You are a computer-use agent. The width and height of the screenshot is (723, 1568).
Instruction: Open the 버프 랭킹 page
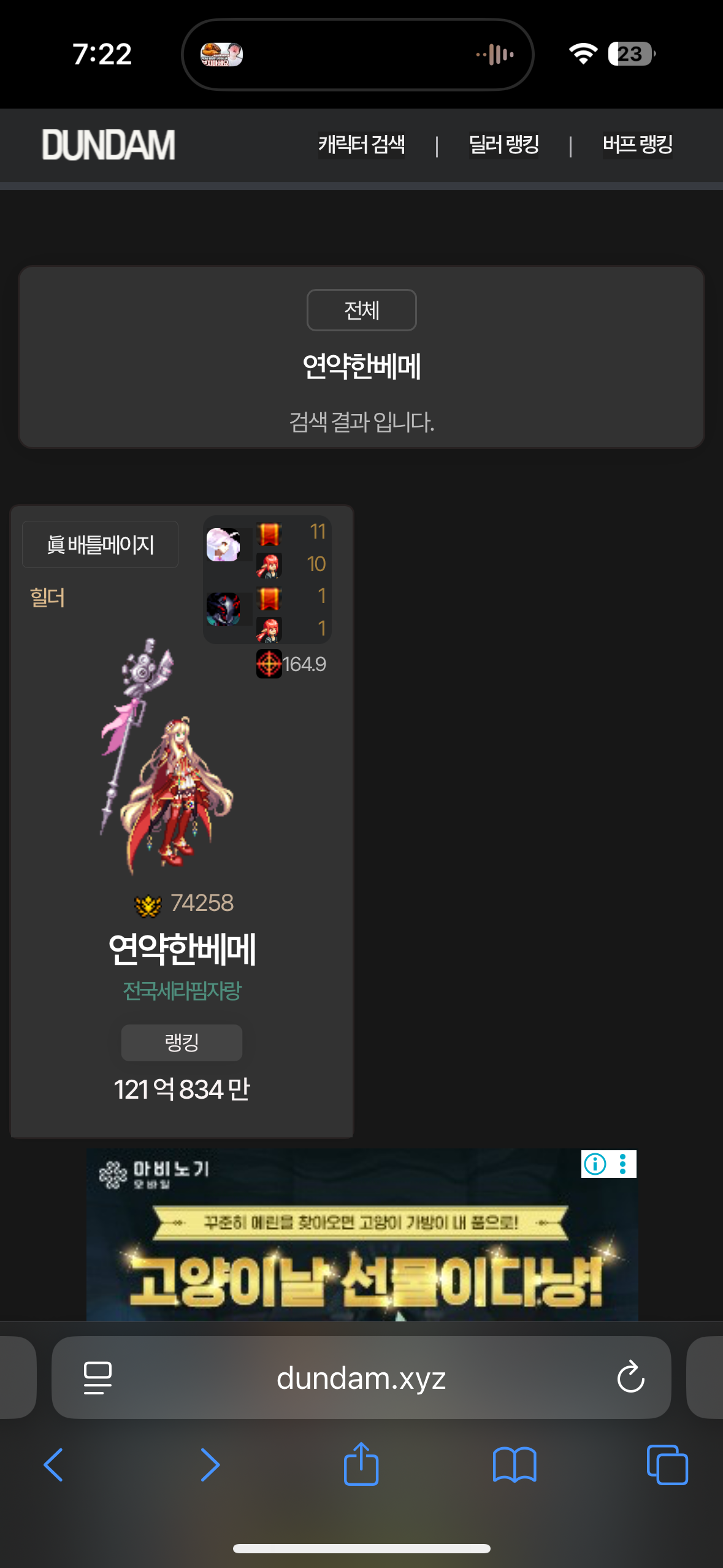pos(637,145)
